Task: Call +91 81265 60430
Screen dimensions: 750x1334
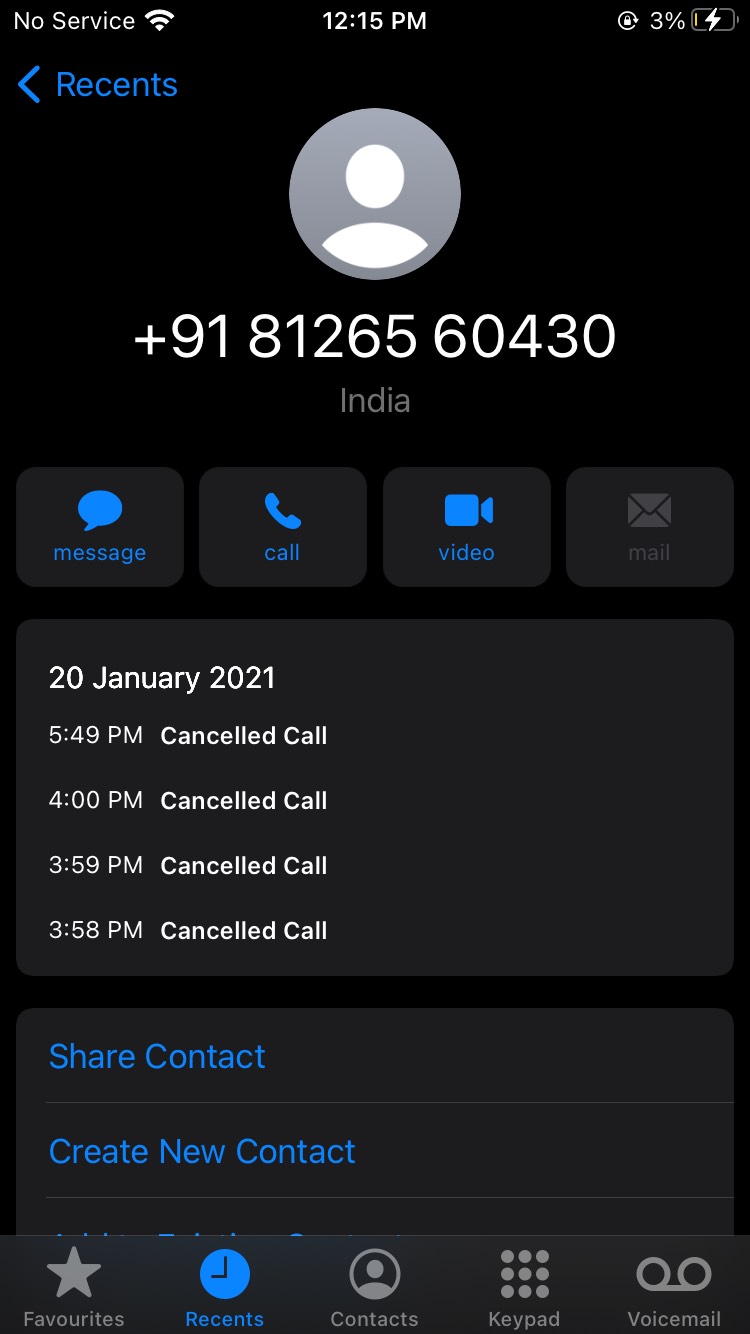Action: pos(283,527)
